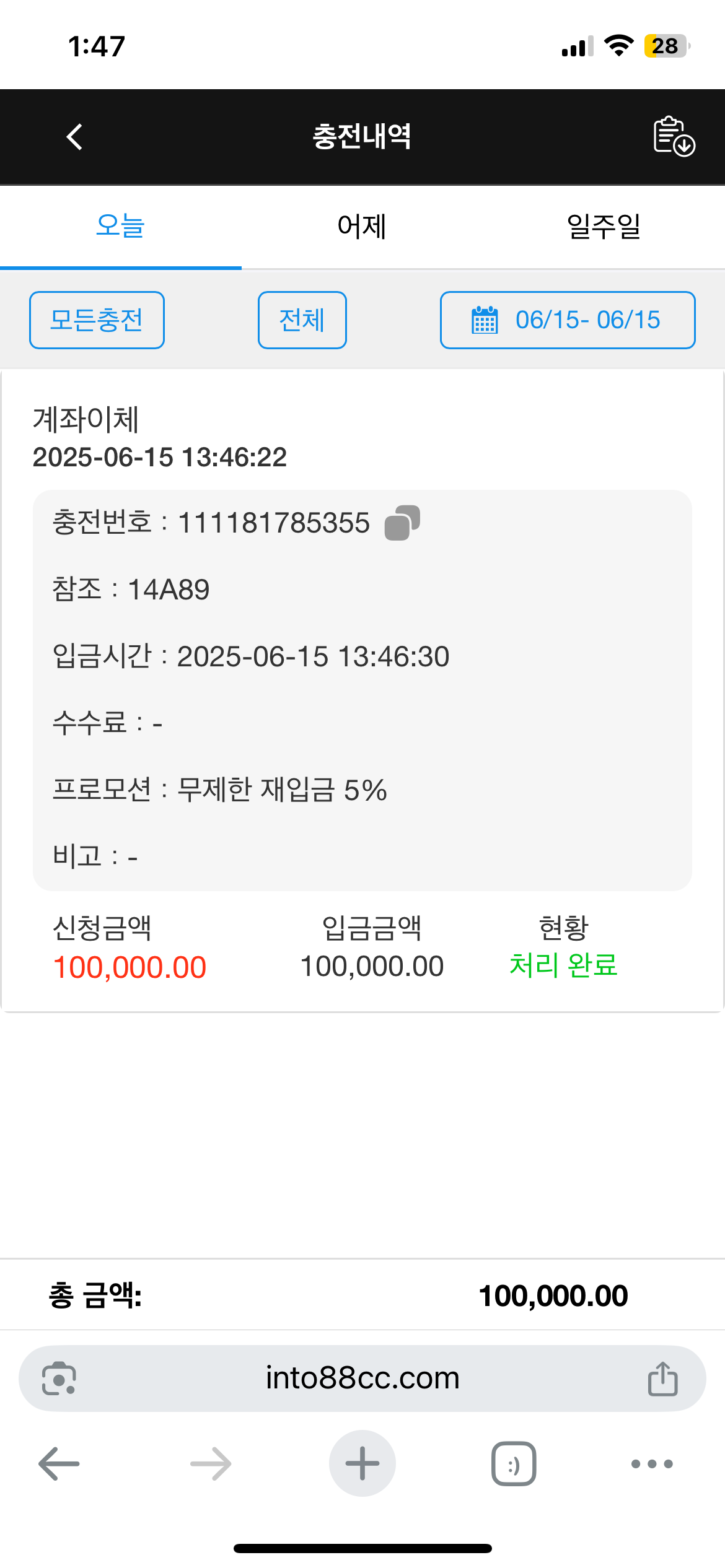
Task: Share this page from the address bar
Action: (x=662, y=1379)
